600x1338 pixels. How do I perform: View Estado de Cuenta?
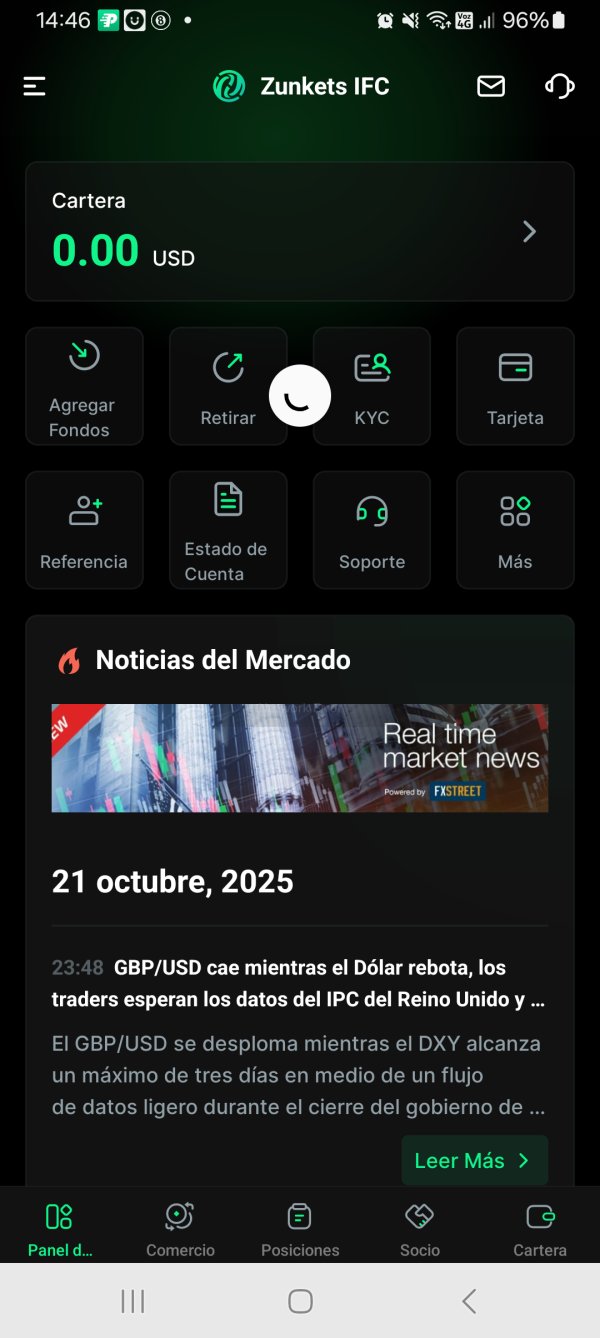point(228,530)
